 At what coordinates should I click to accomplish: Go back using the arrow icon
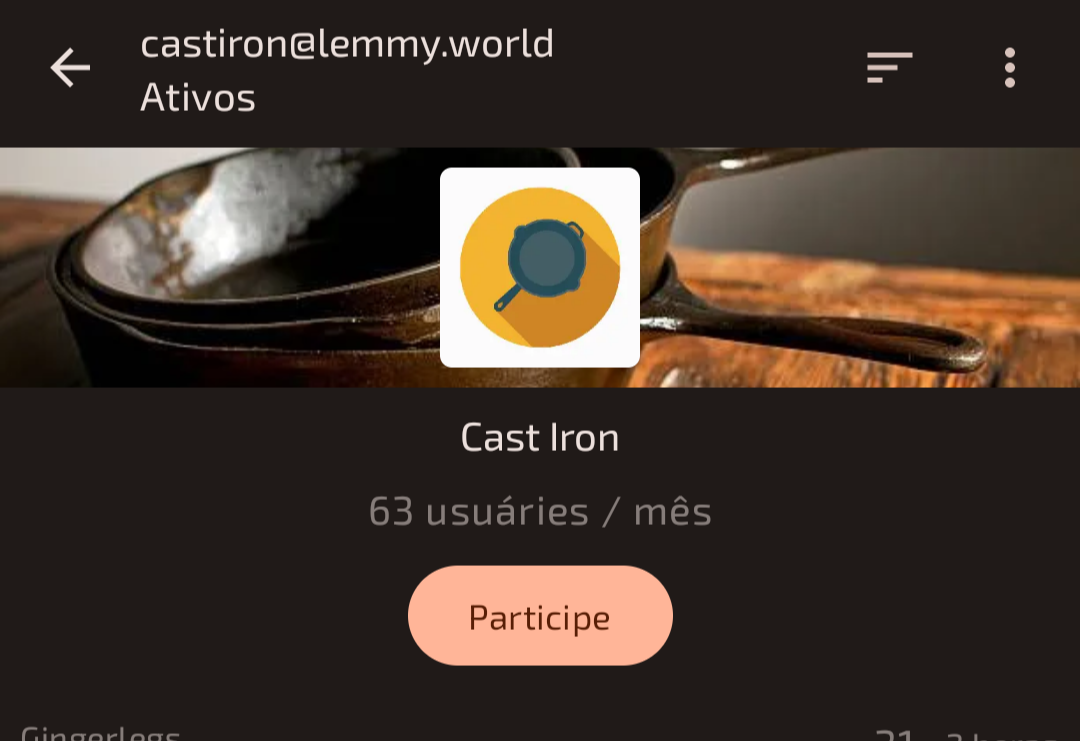tap(70, 68)
